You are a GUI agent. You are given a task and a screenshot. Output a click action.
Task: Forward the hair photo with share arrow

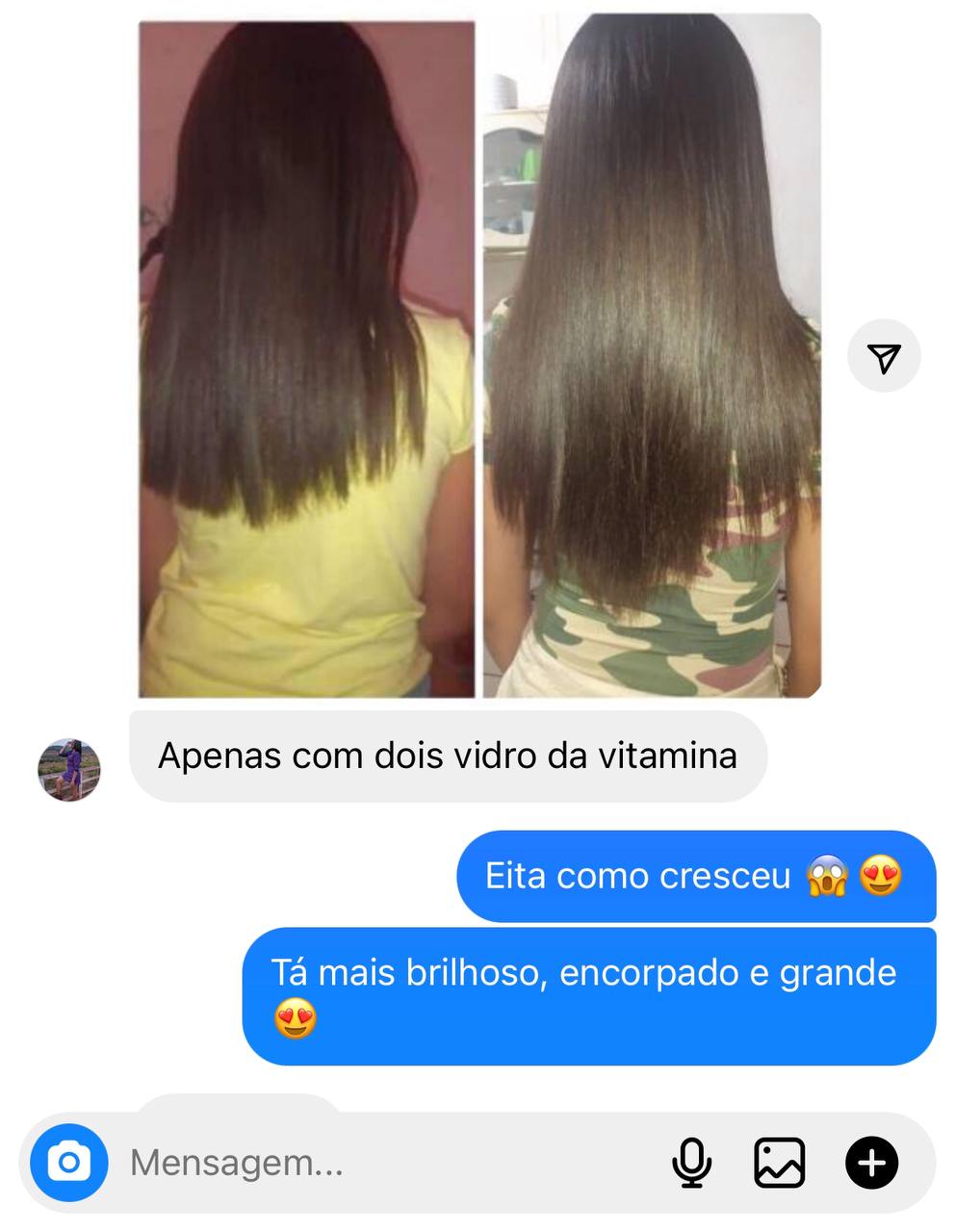pos(884,356)
